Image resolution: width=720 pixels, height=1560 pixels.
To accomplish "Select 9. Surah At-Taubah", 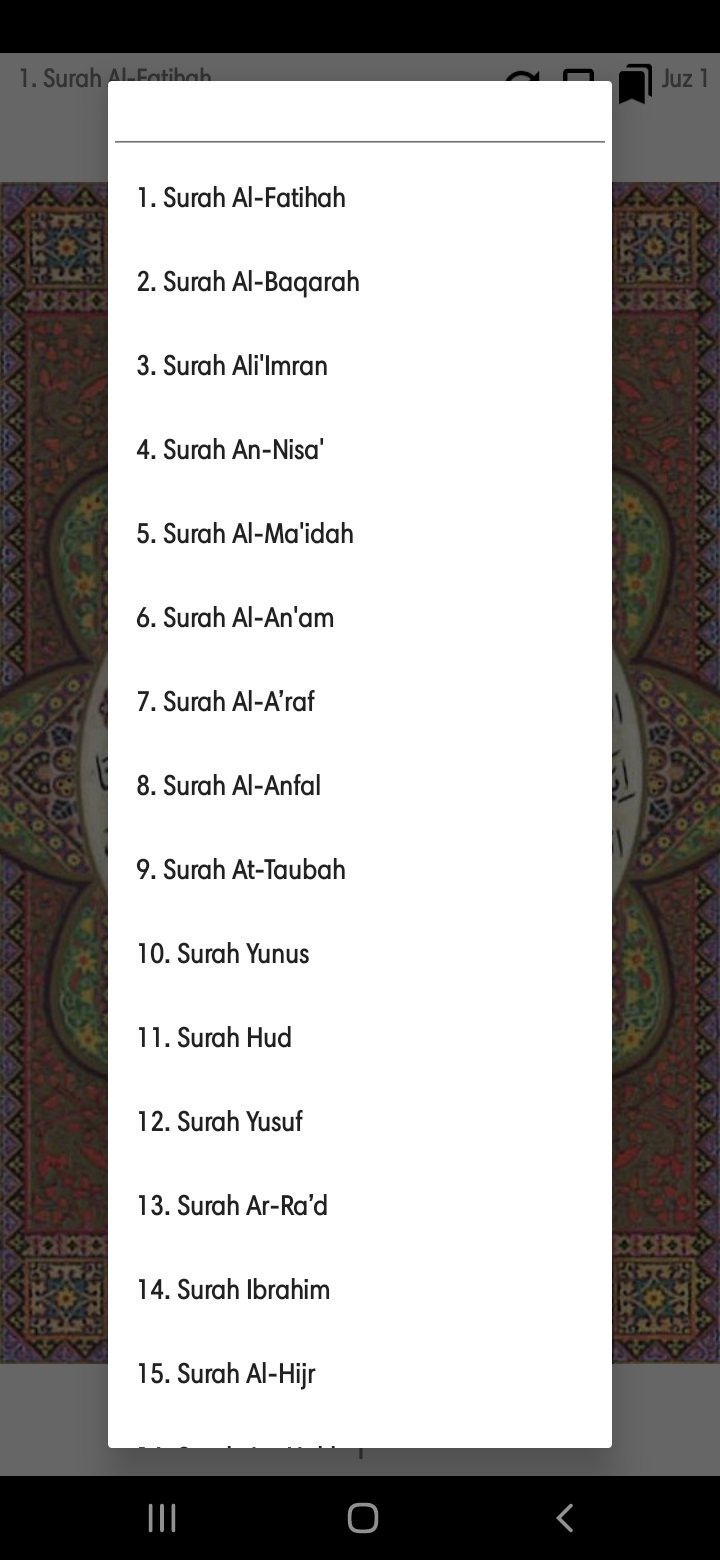I will click(240, 870).
